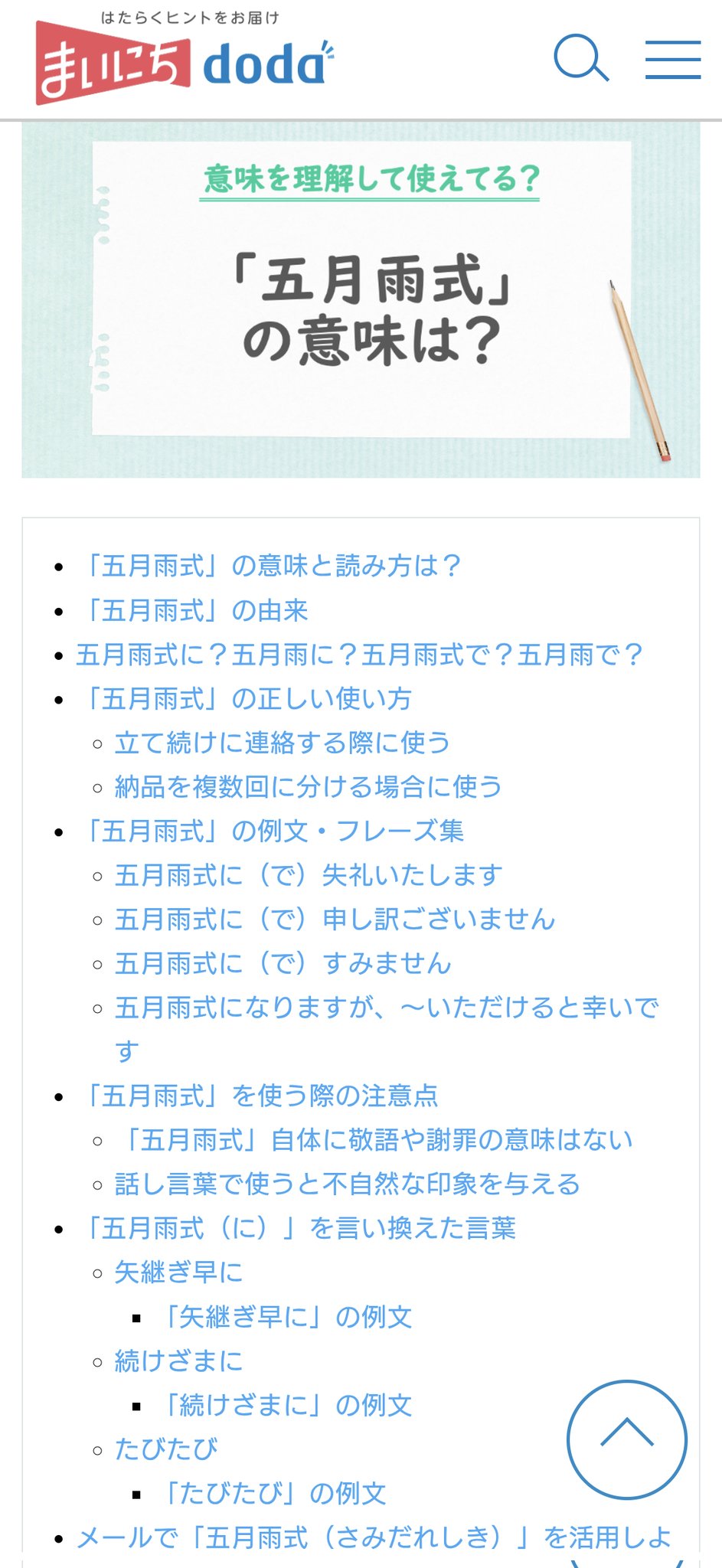Viewport: 722px width, 1568px height.
Task: Open the hamburger menu
Action: coord(672,60)
